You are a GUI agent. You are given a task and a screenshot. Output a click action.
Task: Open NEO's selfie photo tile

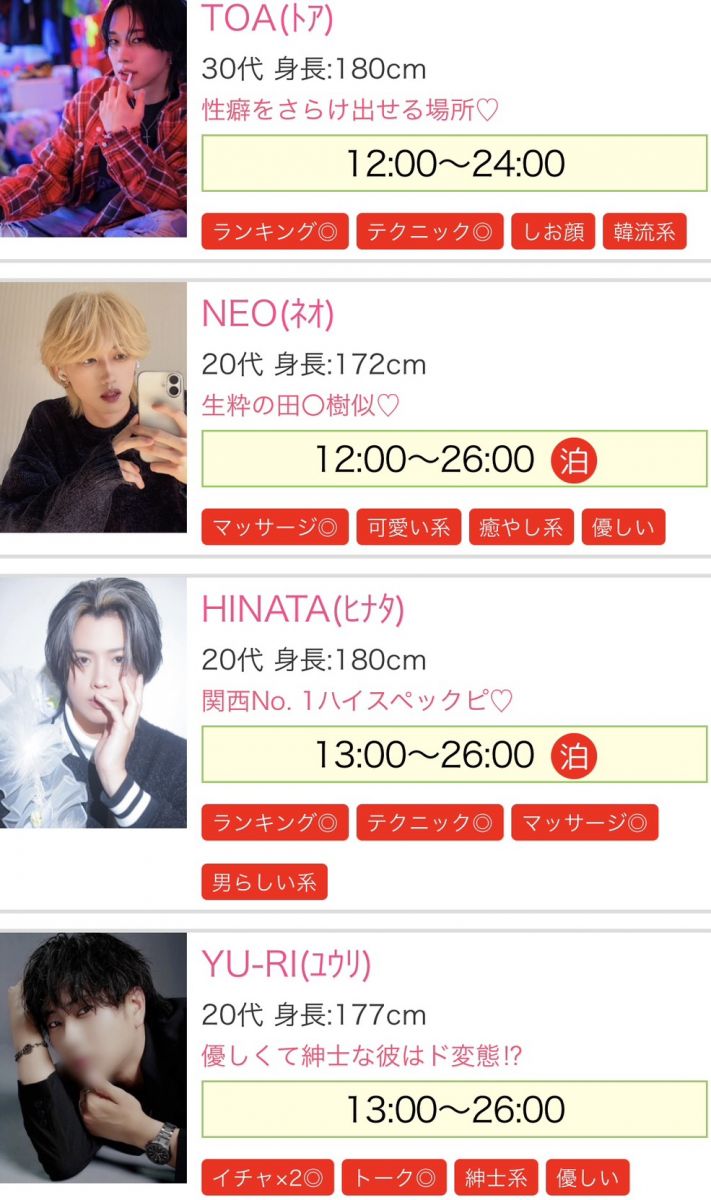pyautogui.click(x=93, y=407)
